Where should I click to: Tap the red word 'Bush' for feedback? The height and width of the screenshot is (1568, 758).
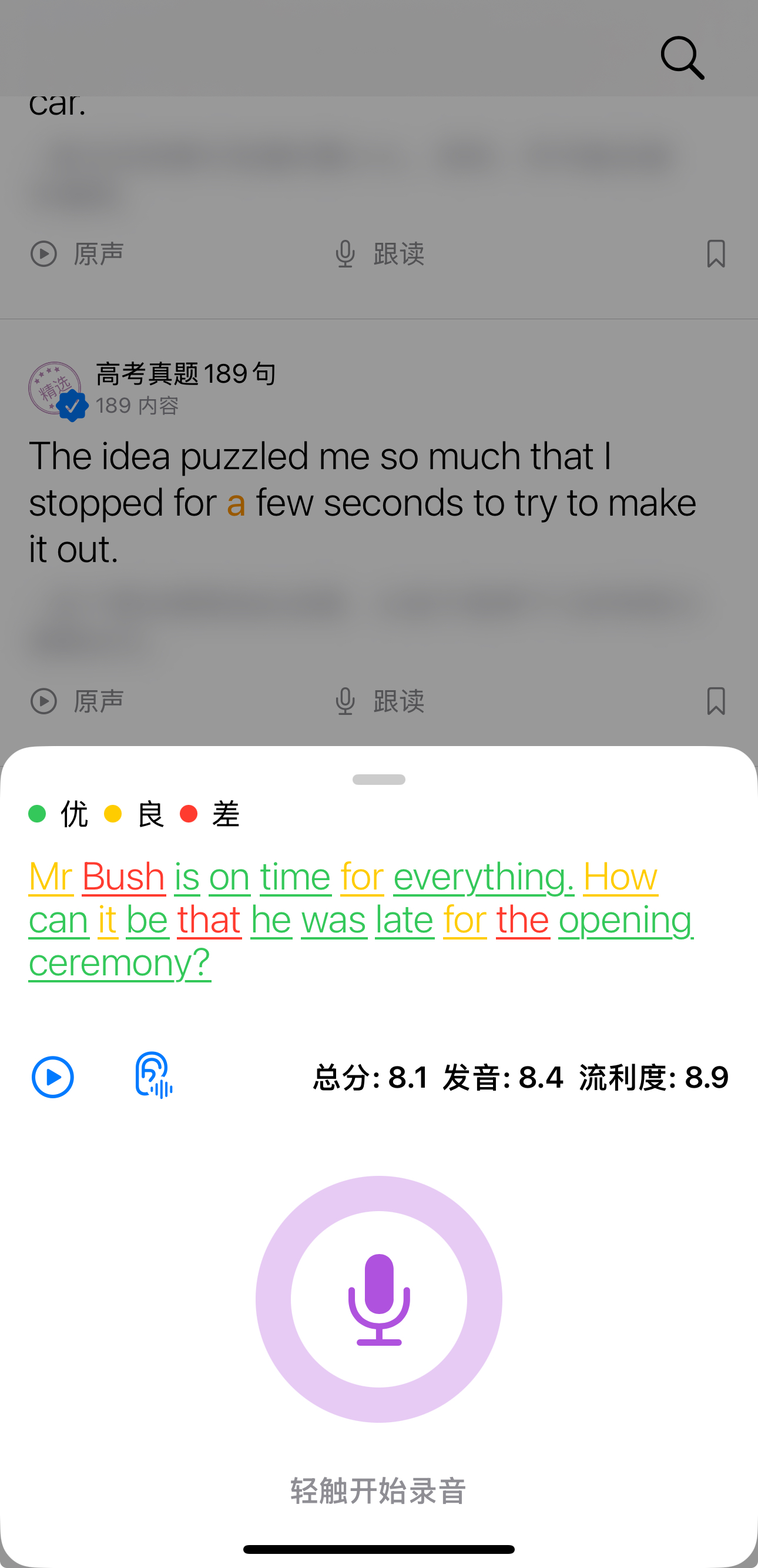point(123,877)
